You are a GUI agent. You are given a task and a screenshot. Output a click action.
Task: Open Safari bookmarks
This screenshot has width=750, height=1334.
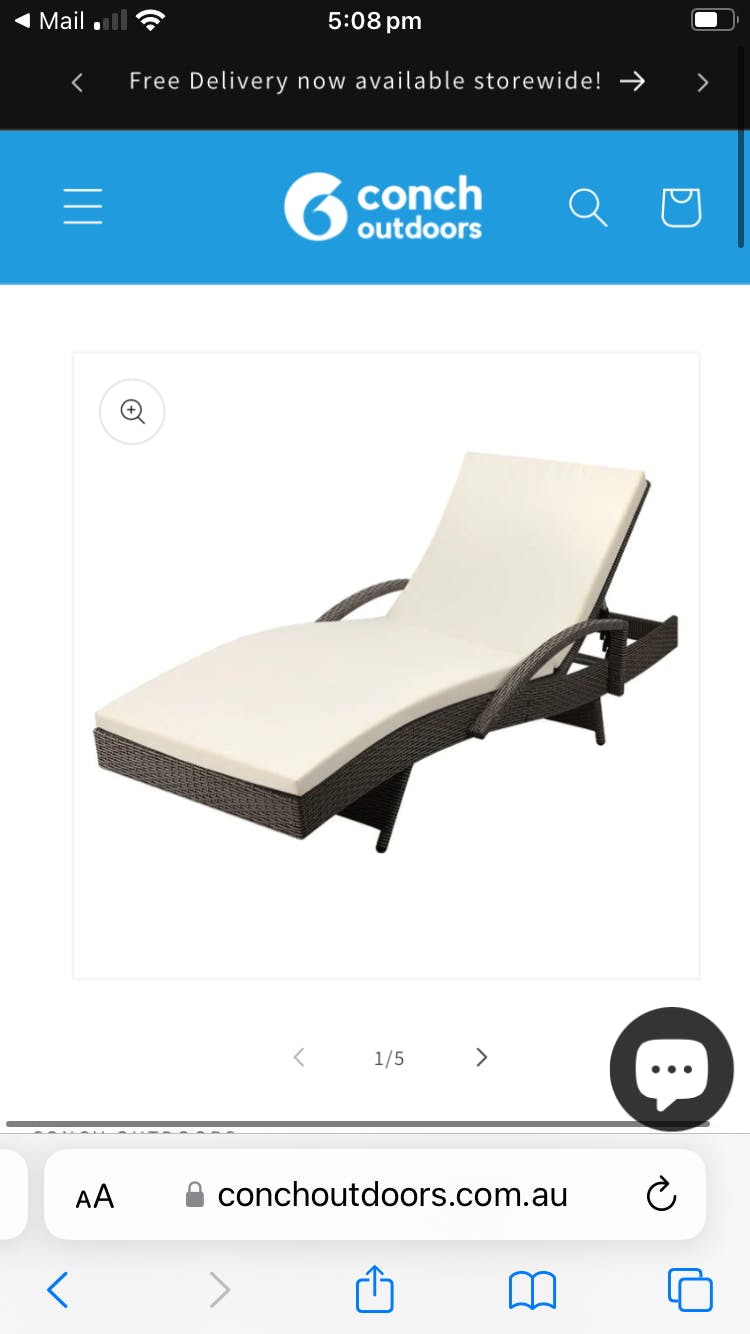pos(532,1290)
